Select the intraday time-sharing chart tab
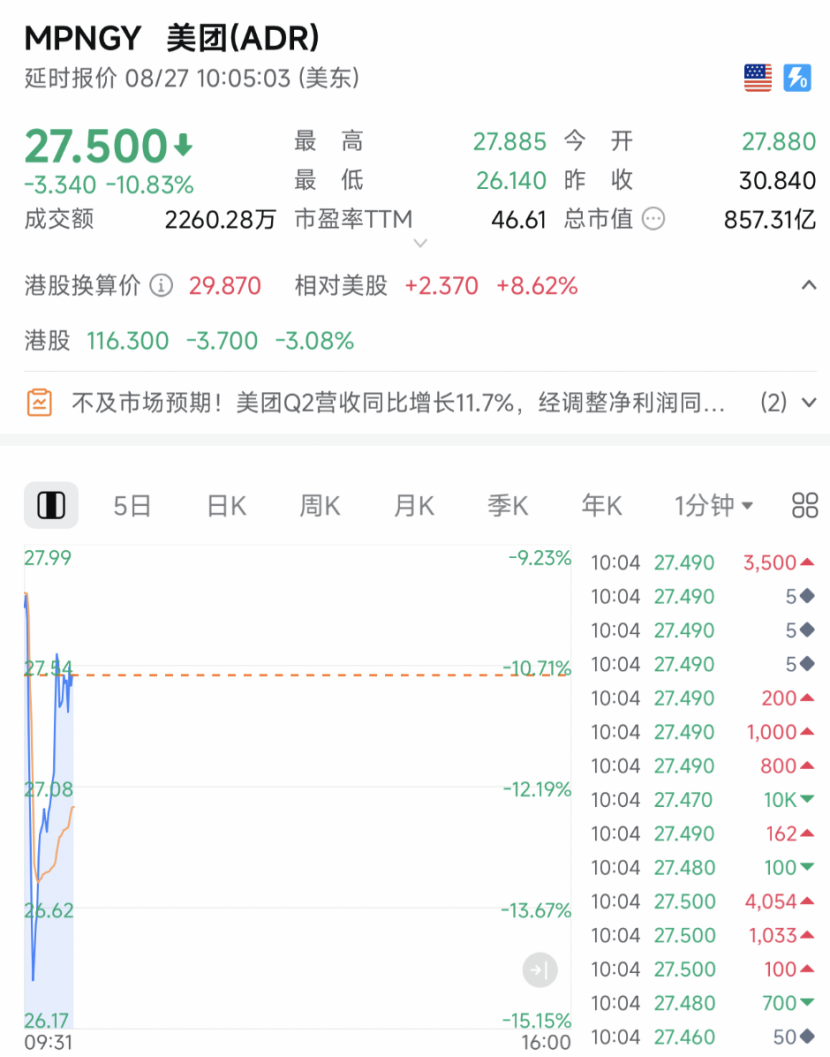This screenshot has height=1057, width=830. pyautogui.click(x=51, y=506)
